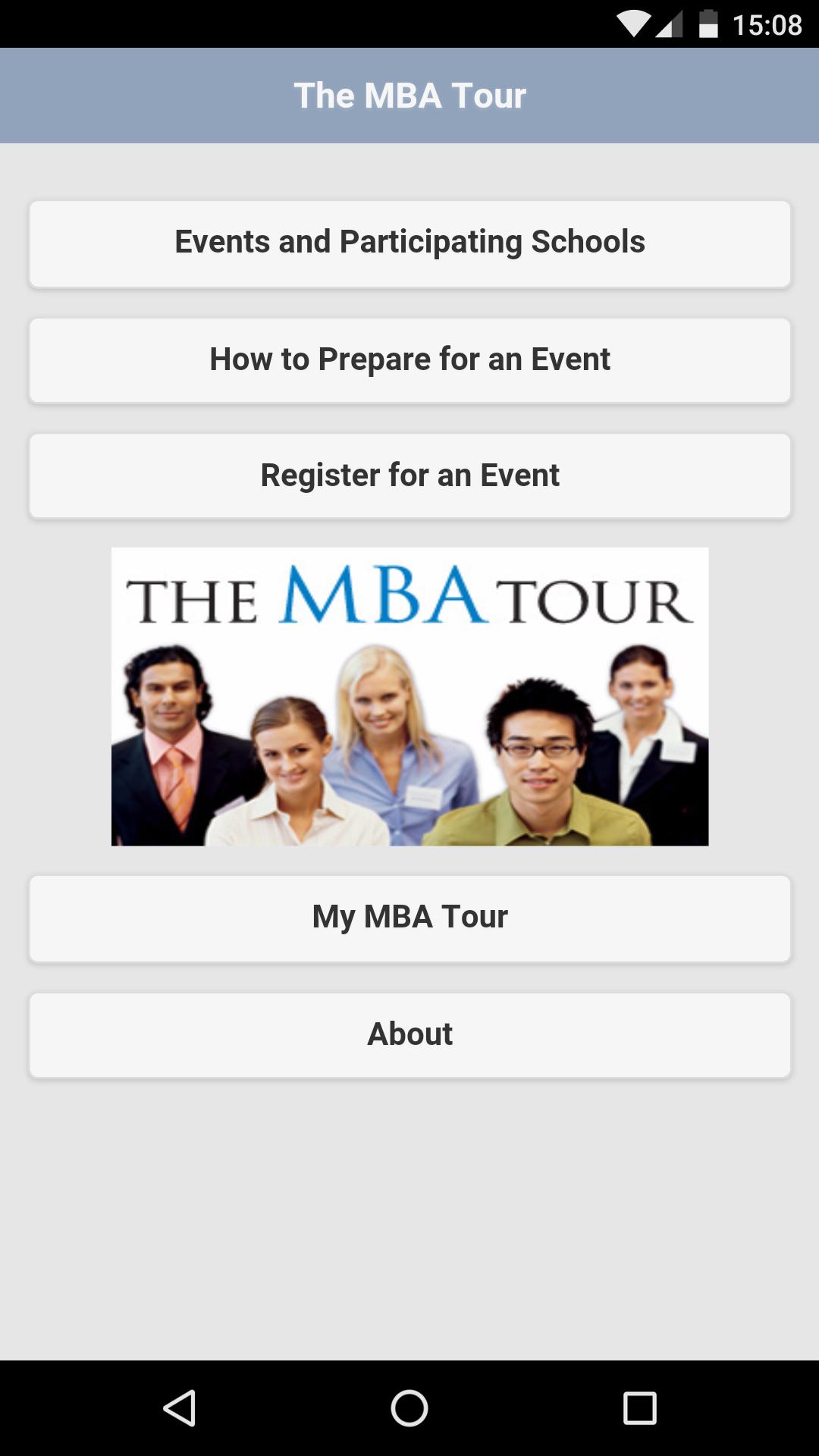View the About section
The width and height of the screenshot is (819, 1456).
(x=409, y=1034)
